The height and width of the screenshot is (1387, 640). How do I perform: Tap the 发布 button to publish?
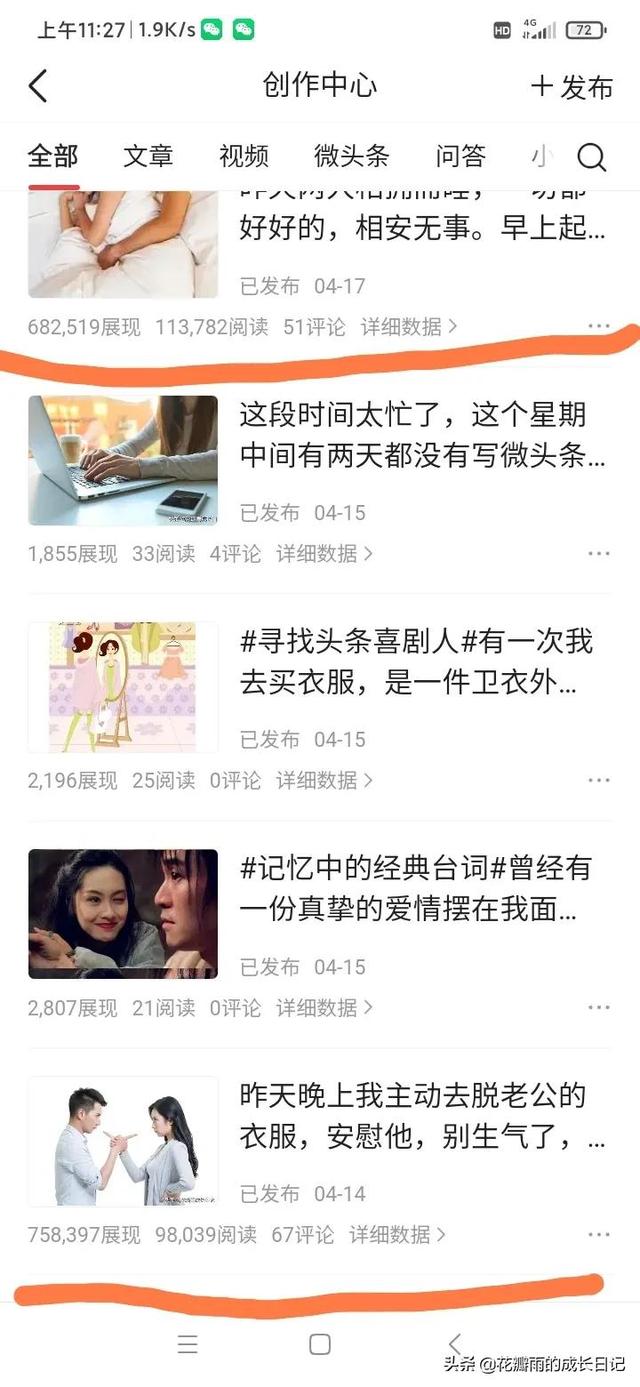[x=572, y=87]
